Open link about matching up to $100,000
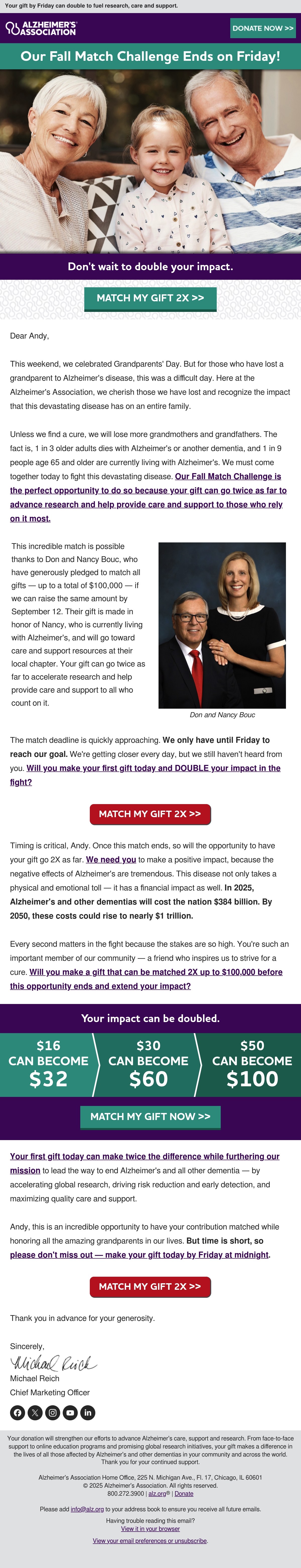The width and height of the screenshot is (301, 1568). tap(146, 979)
